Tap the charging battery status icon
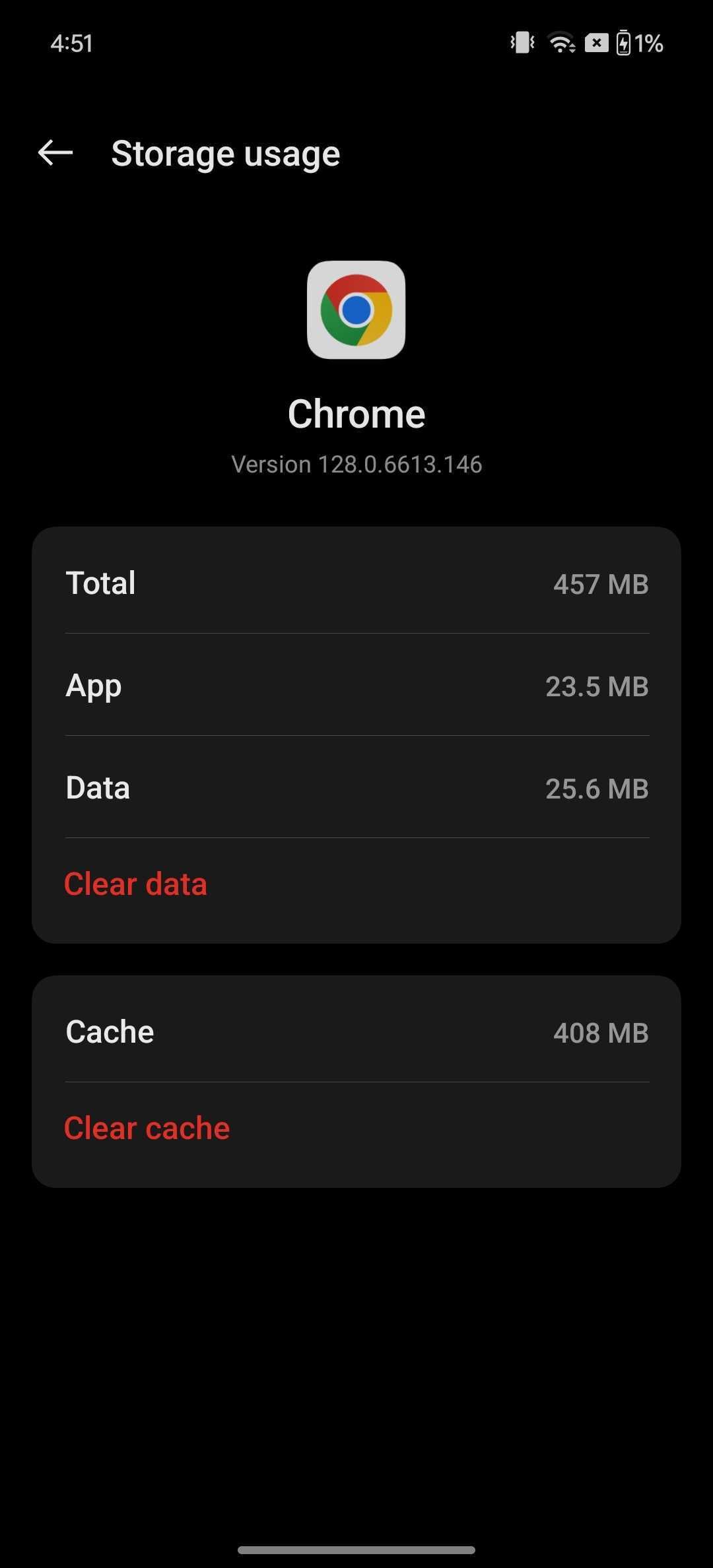 [x=625, y=42]
